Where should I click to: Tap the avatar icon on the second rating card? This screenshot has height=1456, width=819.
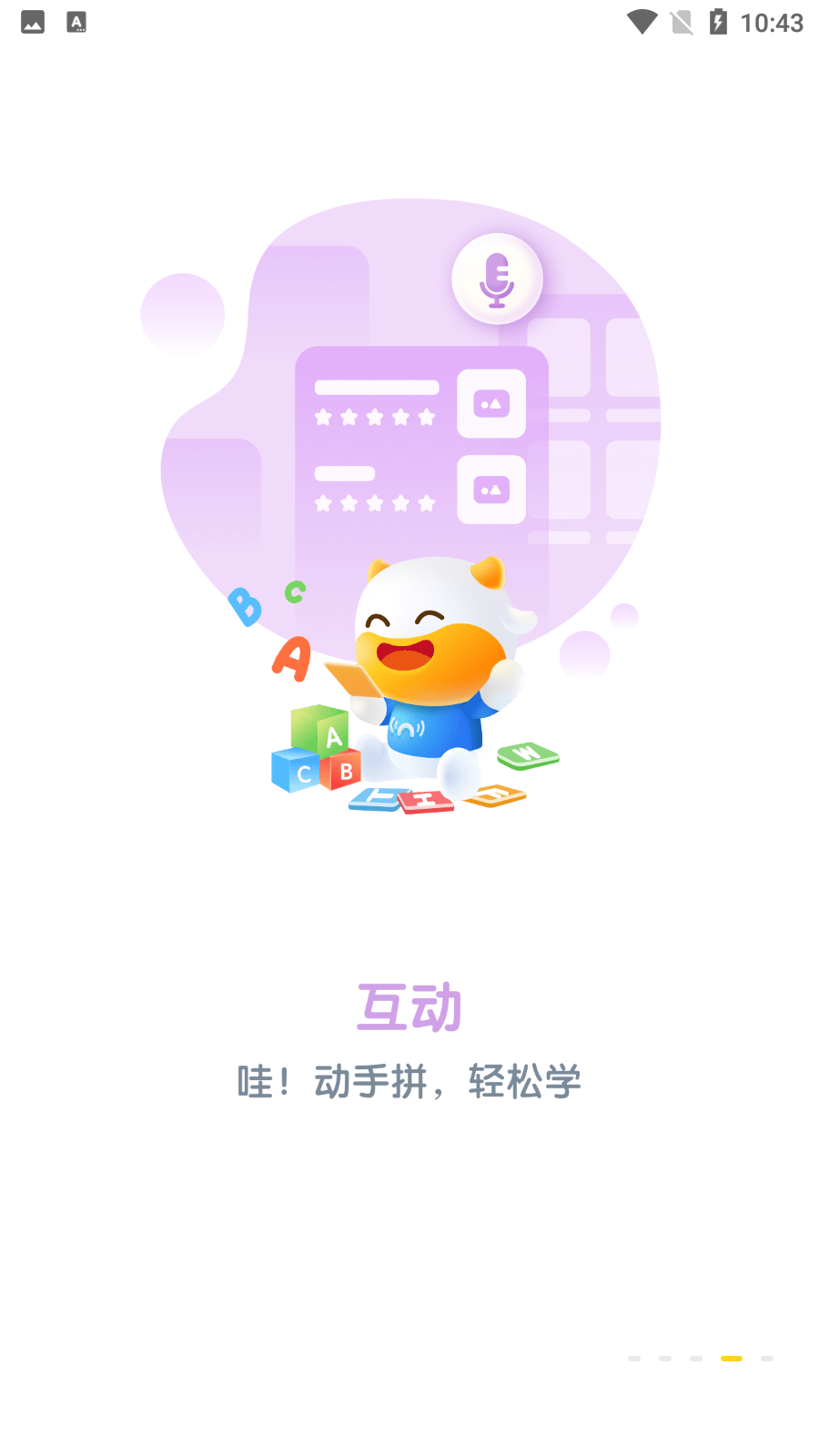point(491,487)
